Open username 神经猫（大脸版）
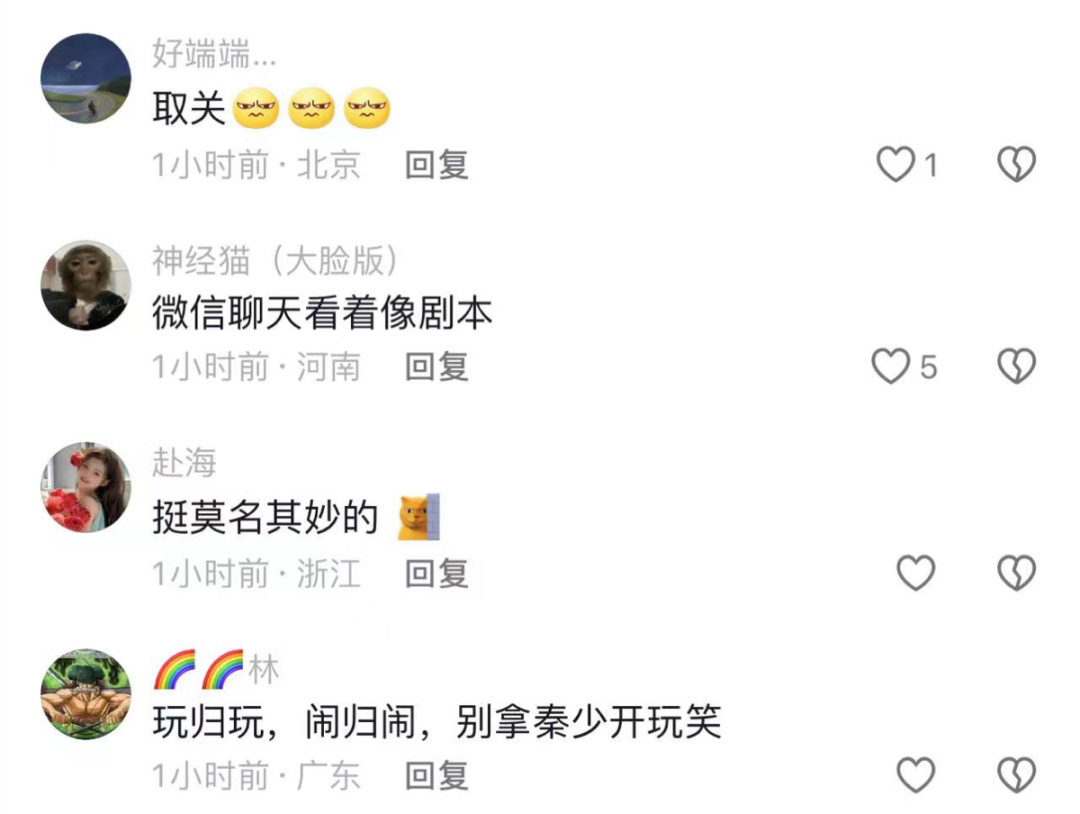Screen dimensions: 1080x814 [x=277, y=261]
